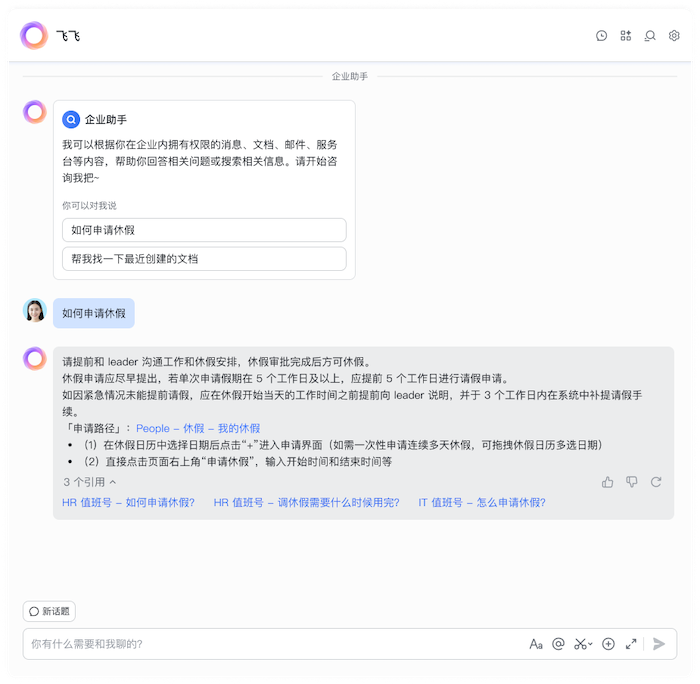The height and width of the screenshot is (684, 700).
Task: Dislike the assistant's answer
Action: [631, 482]
